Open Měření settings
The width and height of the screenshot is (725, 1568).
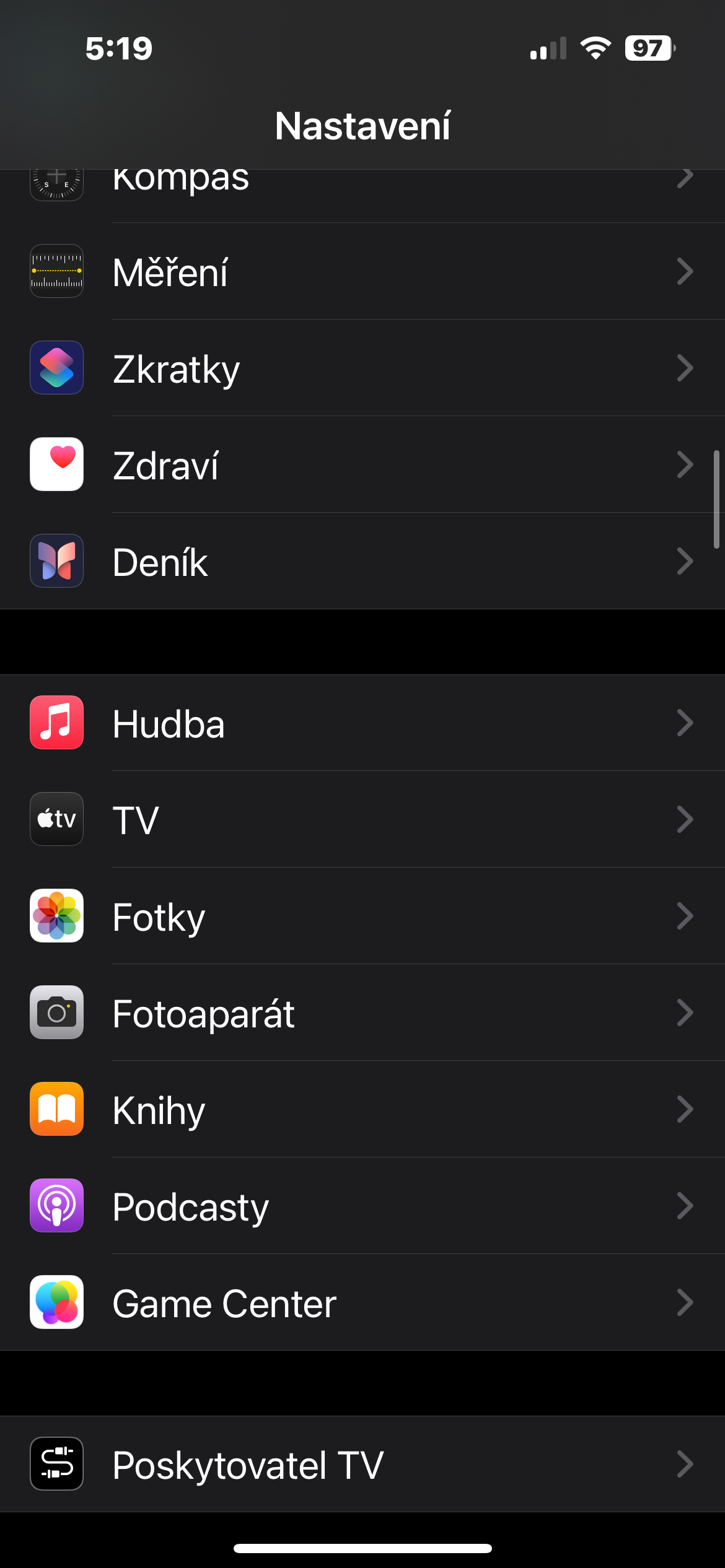tap(362, 272)
